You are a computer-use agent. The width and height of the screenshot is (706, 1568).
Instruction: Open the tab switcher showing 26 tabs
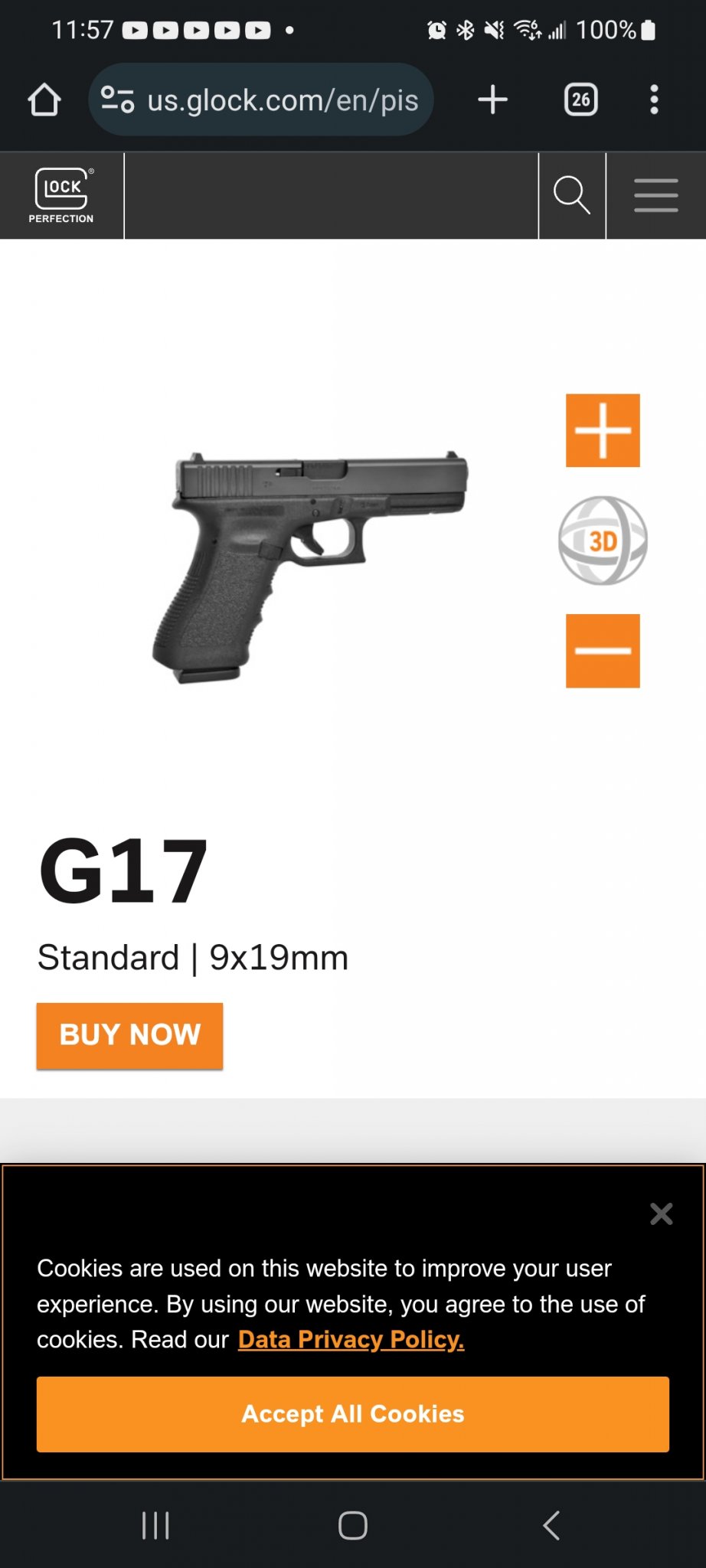[x=580, y=100]
